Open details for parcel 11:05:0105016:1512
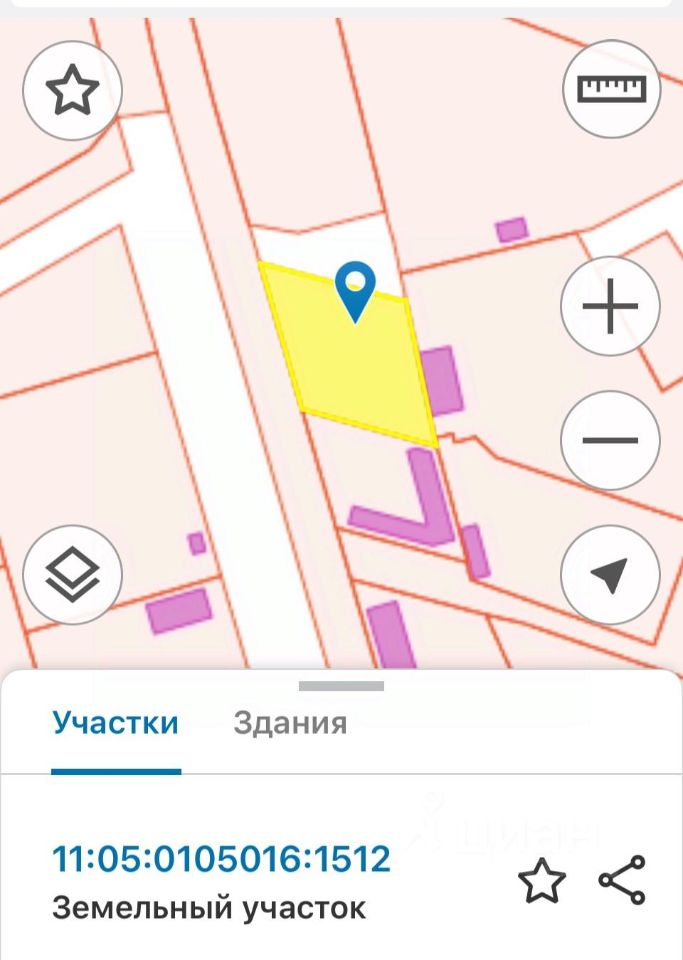Image resolution: width=683 pixels, height=960 pixels. pos(221,859)
